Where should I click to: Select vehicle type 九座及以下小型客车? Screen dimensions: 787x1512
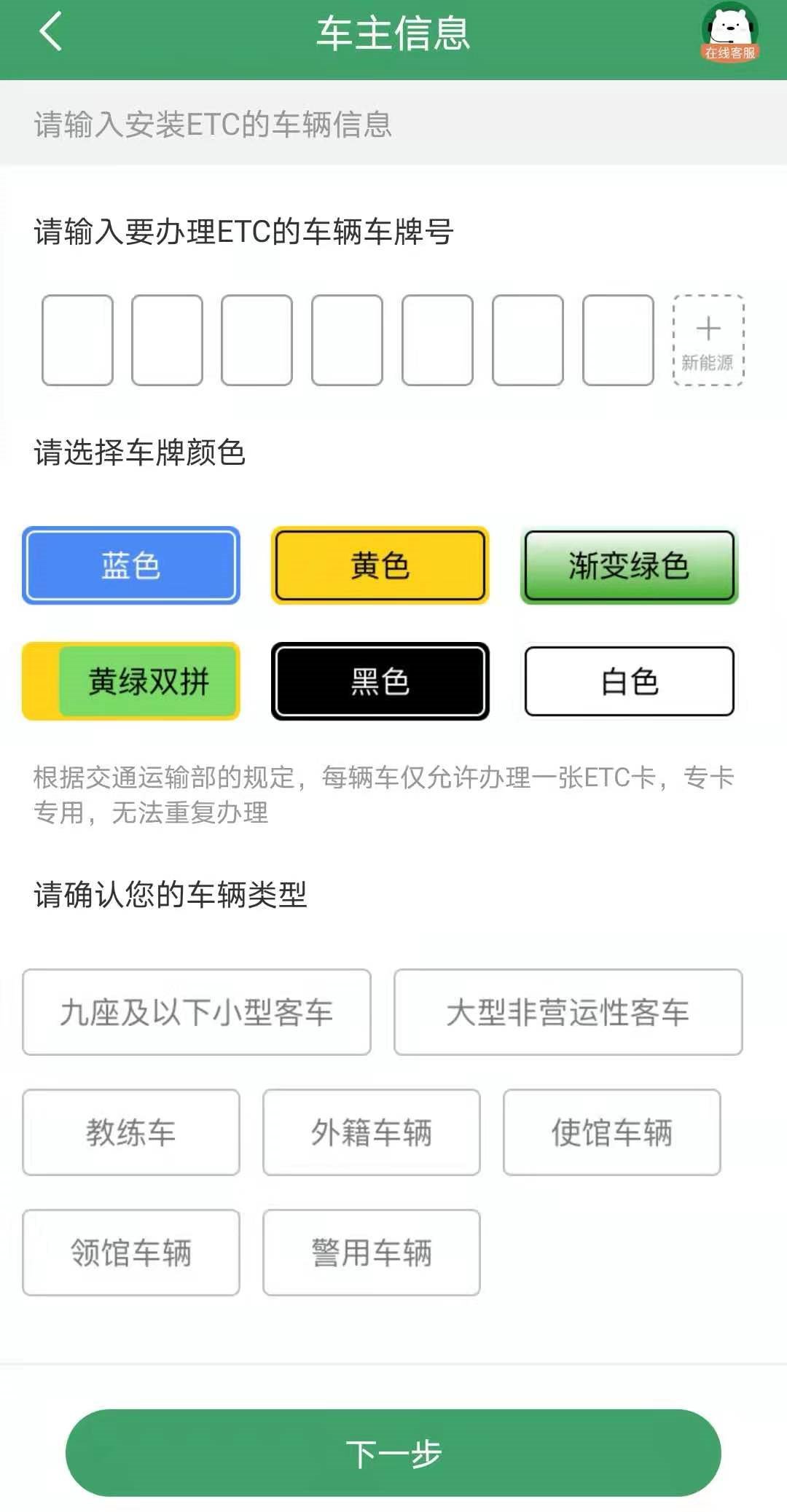pyautogui.click(x=197, y=1012)
